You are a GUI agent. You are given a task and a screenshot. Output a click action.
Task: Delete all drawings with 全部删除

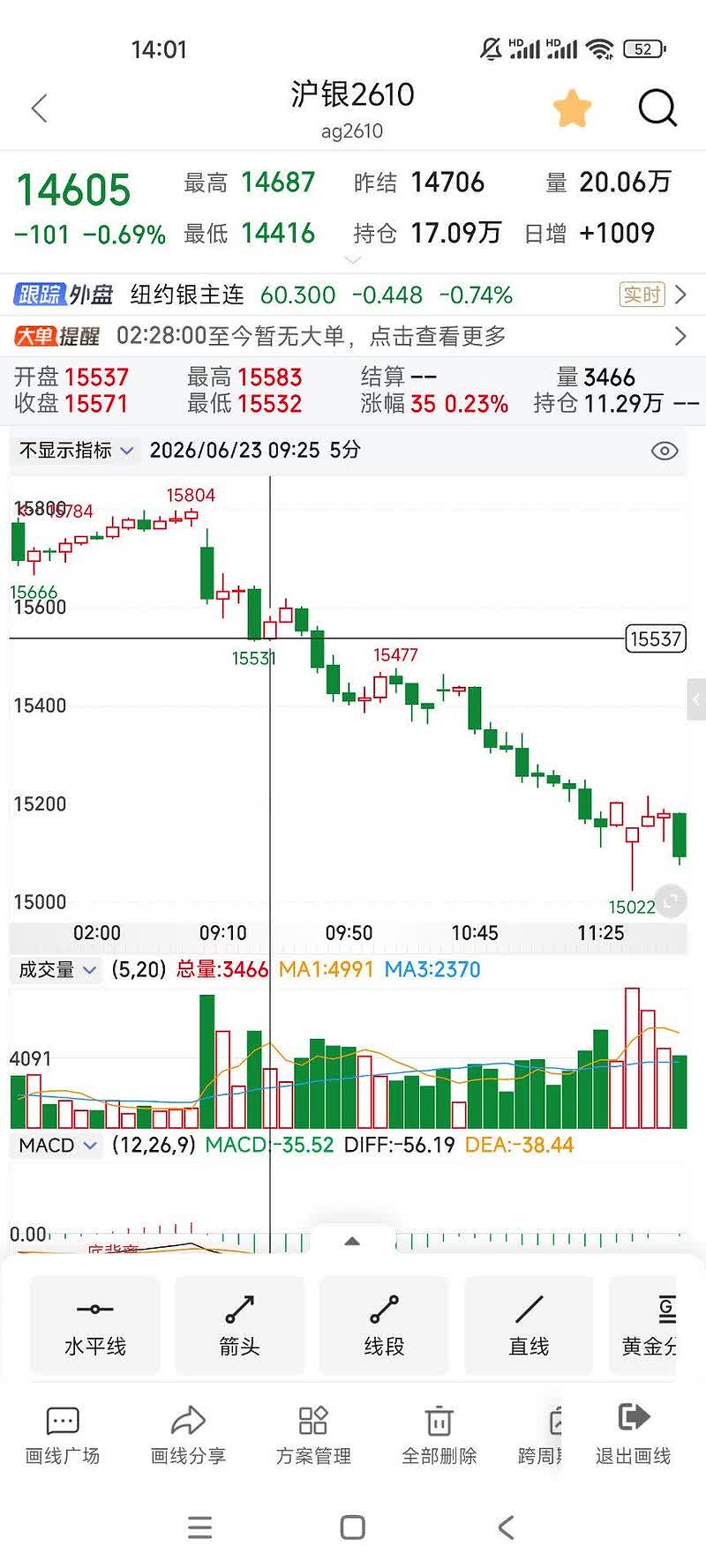click(439, 1436)
